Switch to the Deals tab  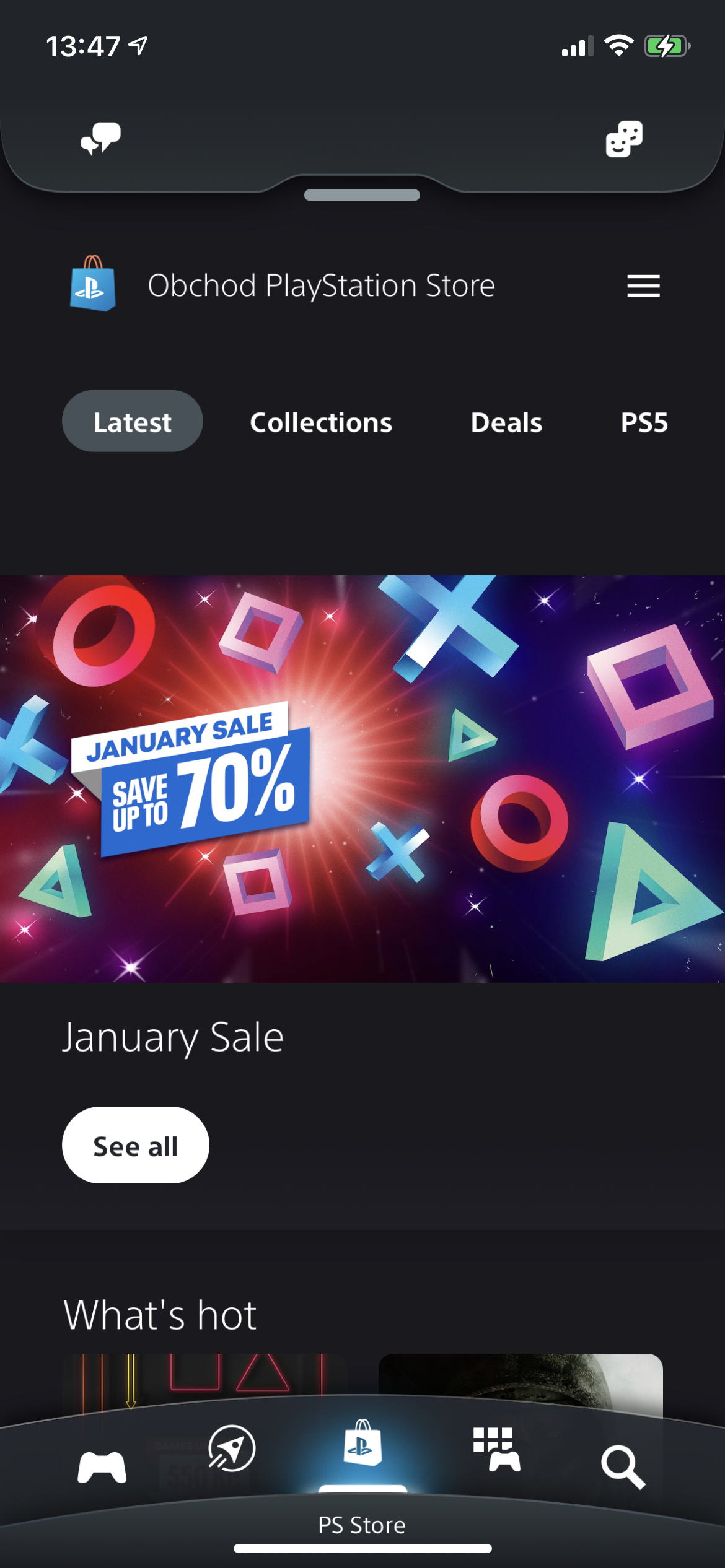(506, 422)
